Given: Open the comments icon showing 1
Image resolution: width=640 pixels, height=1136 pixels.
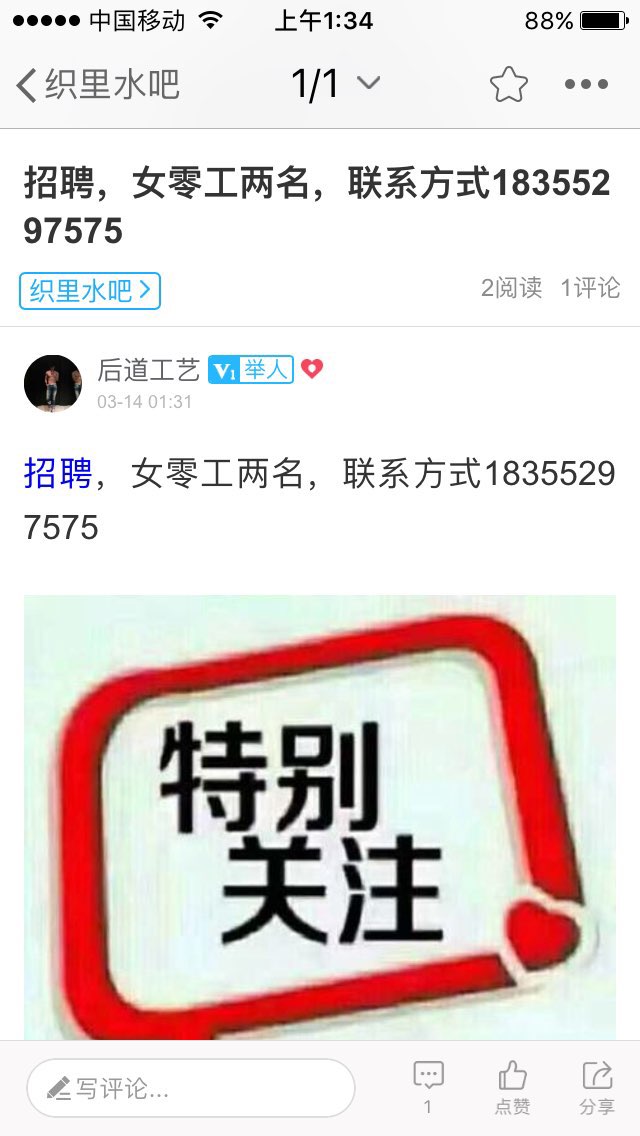Looking at the screenshot, I should click(428, 1086).
